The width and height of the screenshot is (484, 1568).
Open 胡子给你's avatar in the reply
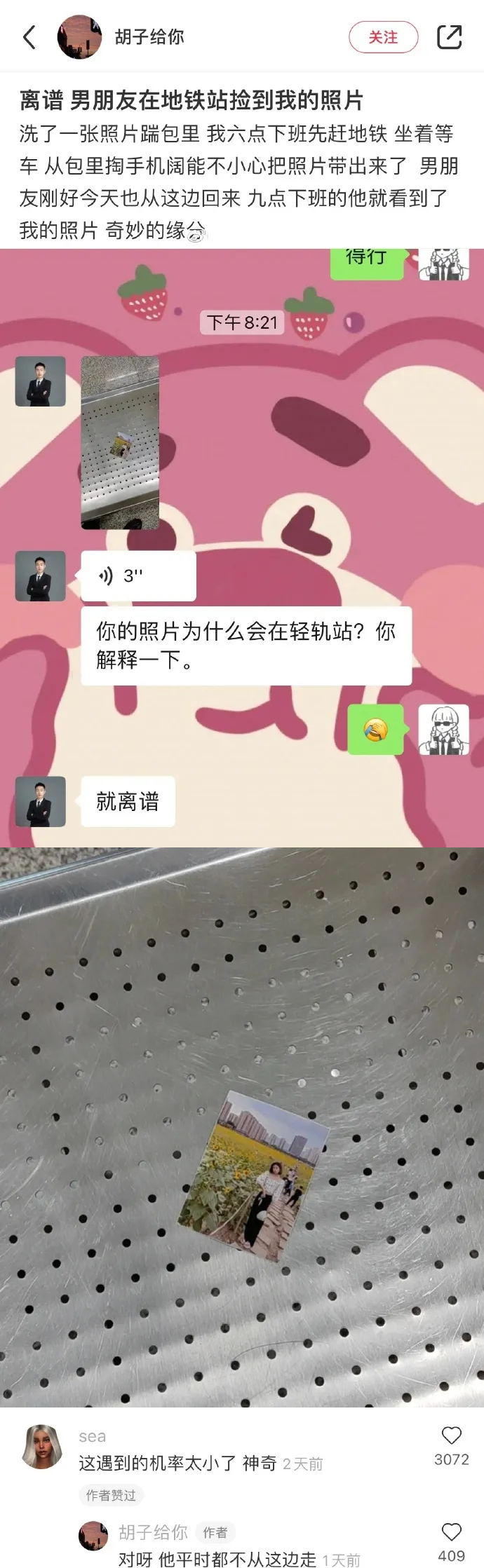(93, 1535)
